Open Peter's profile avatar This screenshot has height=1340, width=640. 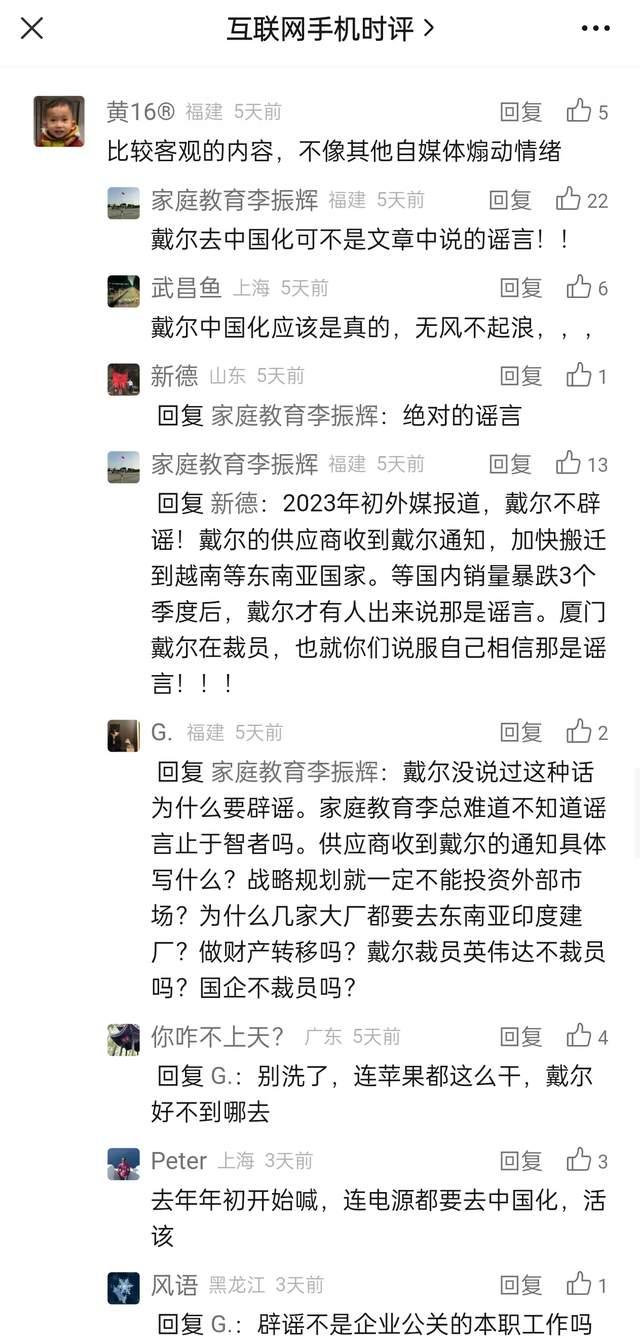coord(124,1164)
